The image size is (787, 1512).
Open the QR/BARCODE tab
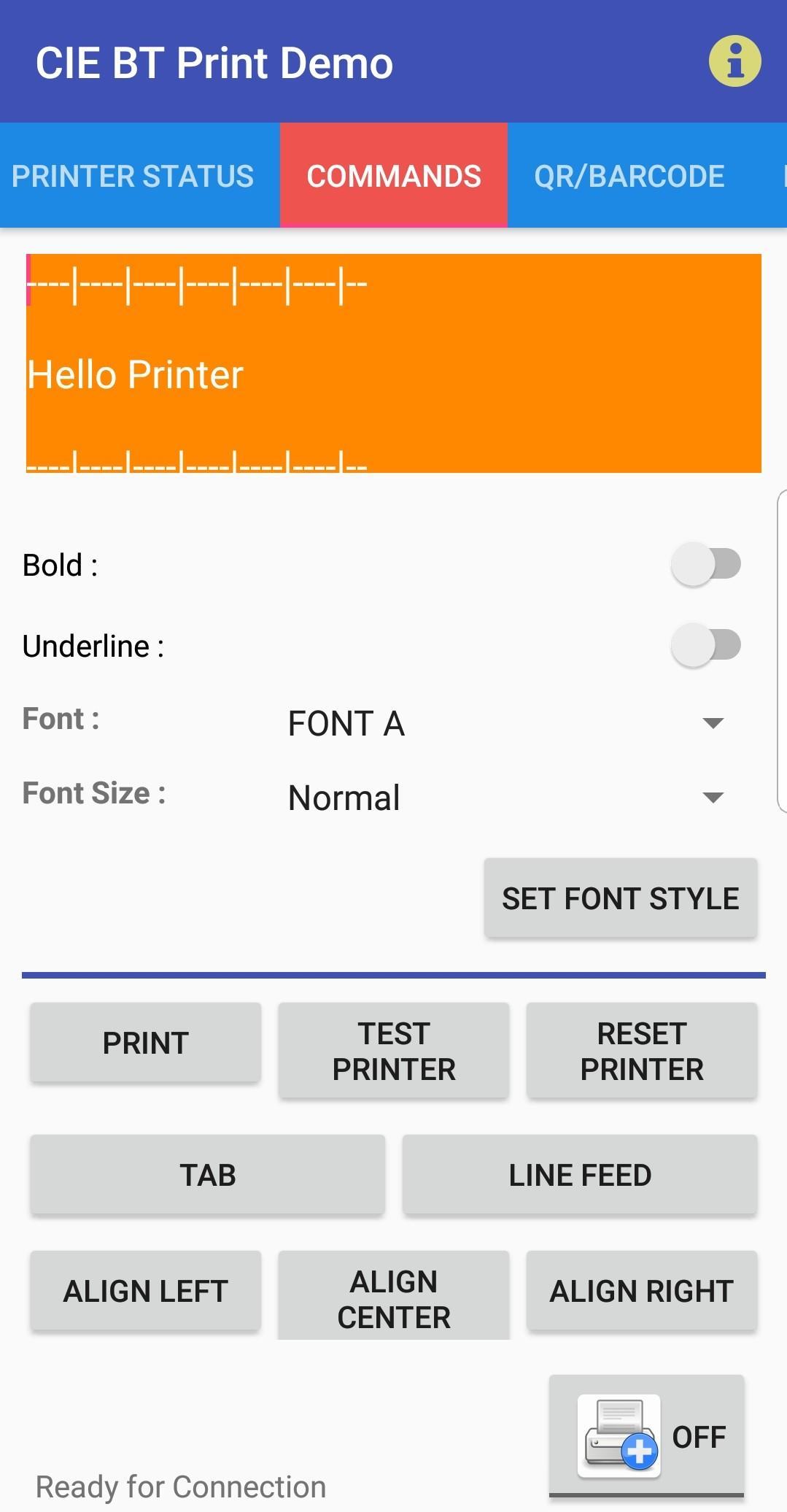(629, 176)
